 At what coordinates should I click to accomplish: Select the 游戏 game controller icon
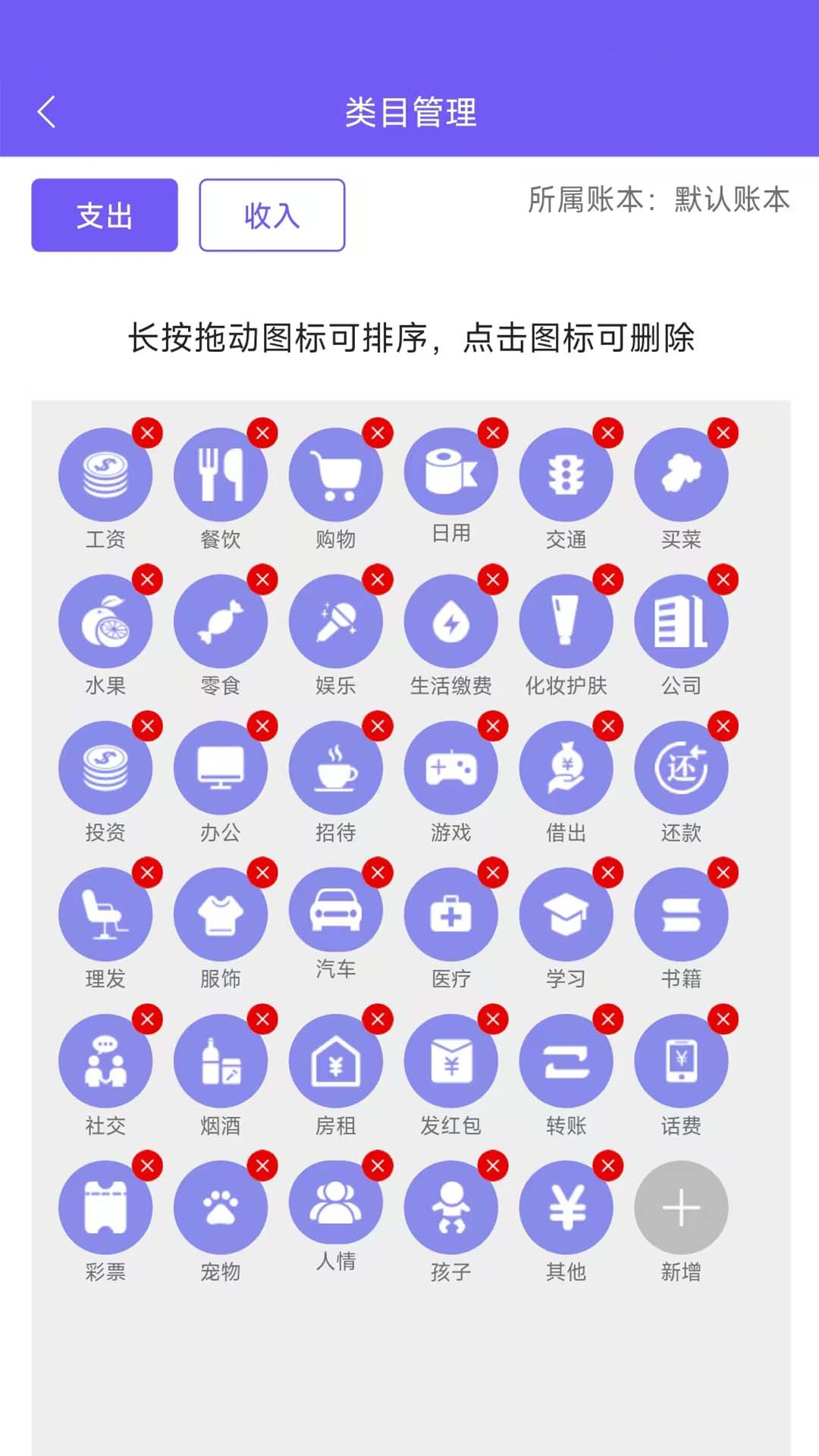pos(451,767)
